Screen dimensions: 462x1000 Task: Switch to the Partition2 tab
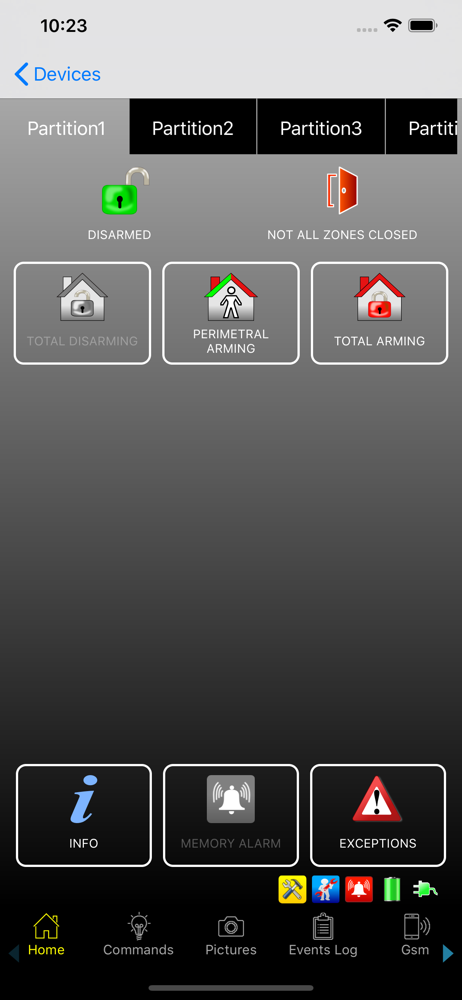tap(193, 127)
